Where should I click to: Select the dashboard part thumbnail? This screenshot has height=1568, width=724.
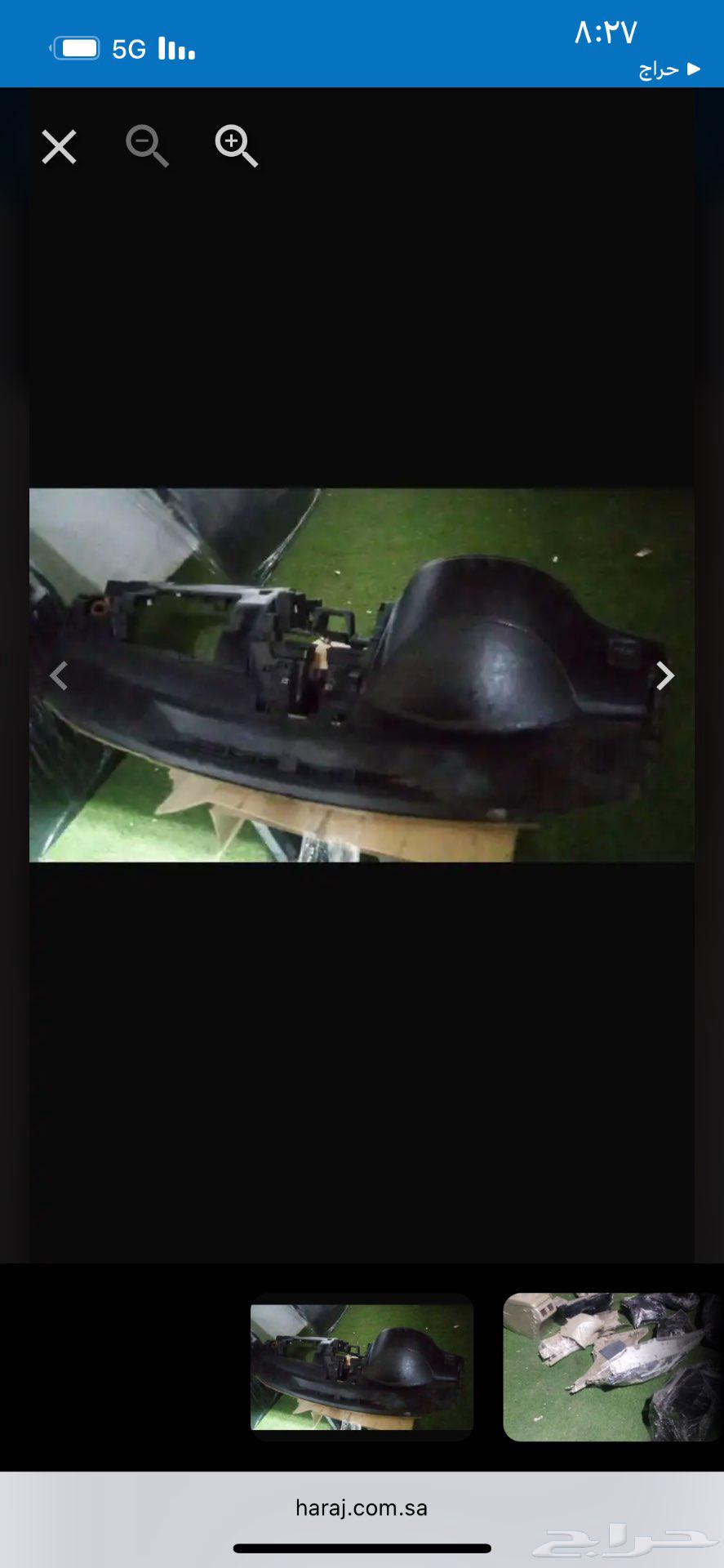coord(362,1366)
